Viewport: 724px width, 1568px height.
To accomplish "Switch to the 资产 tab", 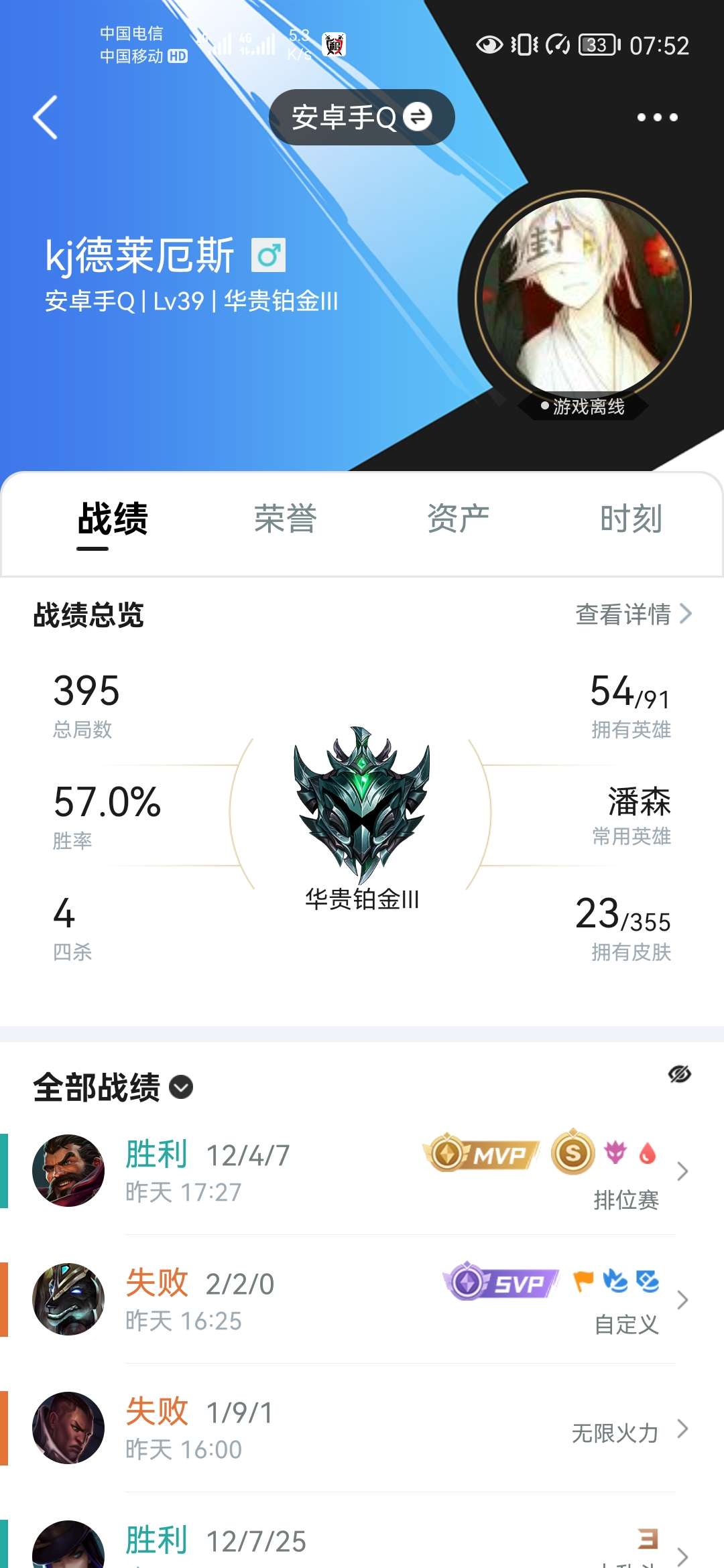I will pos(458,519).
